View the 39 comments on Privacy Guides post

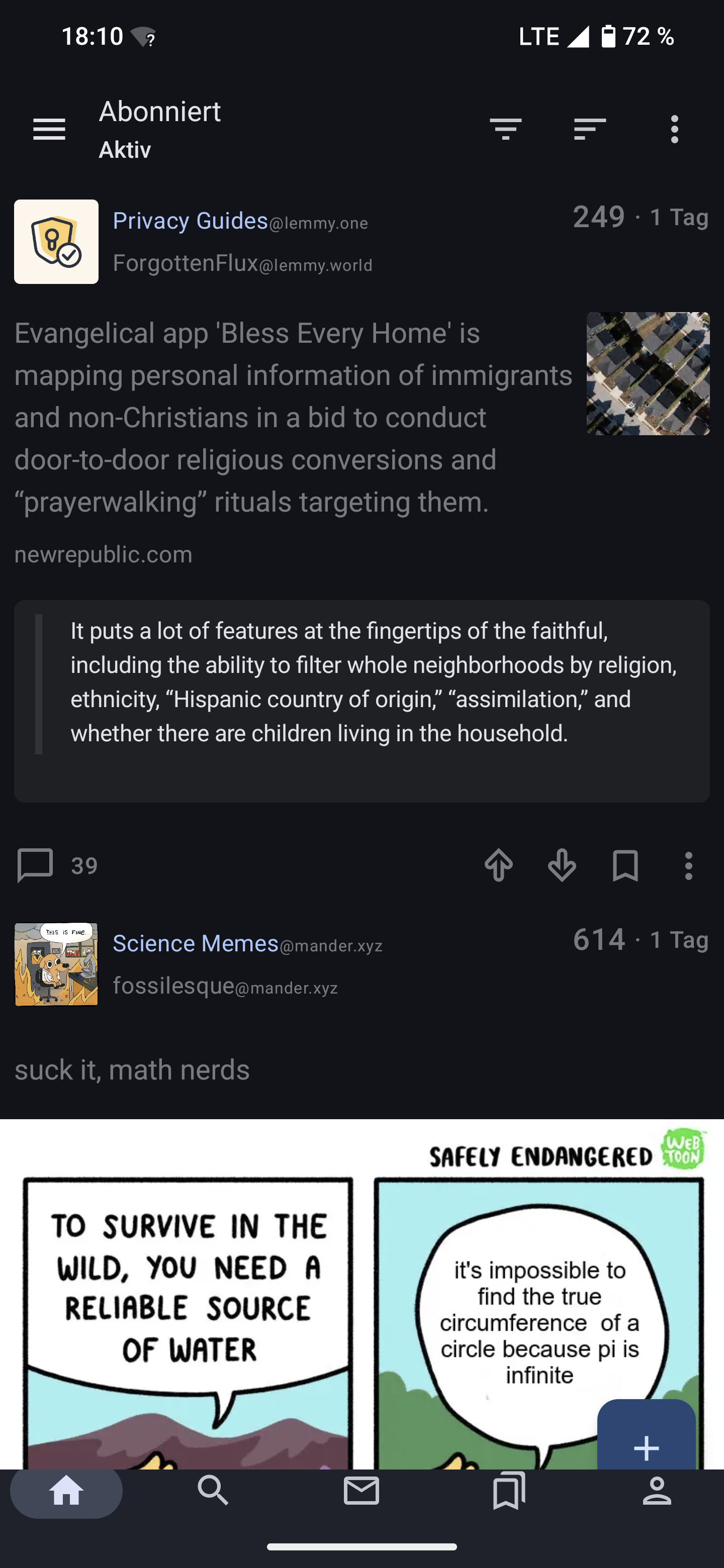coord(57,865)
